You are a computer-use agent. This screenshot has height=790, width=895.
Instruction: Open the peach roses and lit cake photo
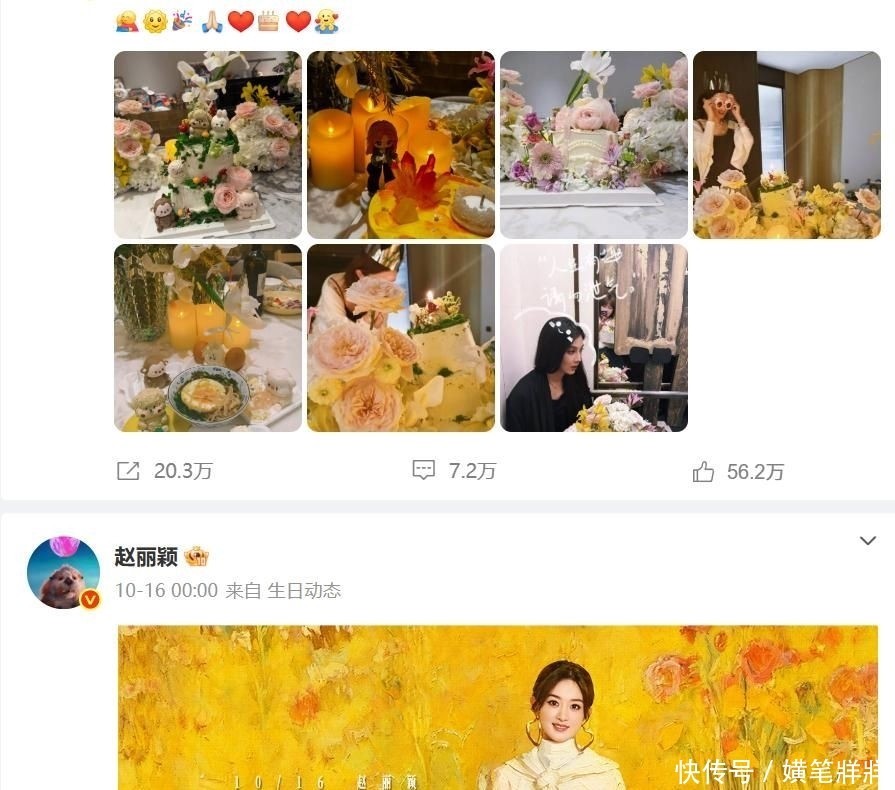(400, 337)
